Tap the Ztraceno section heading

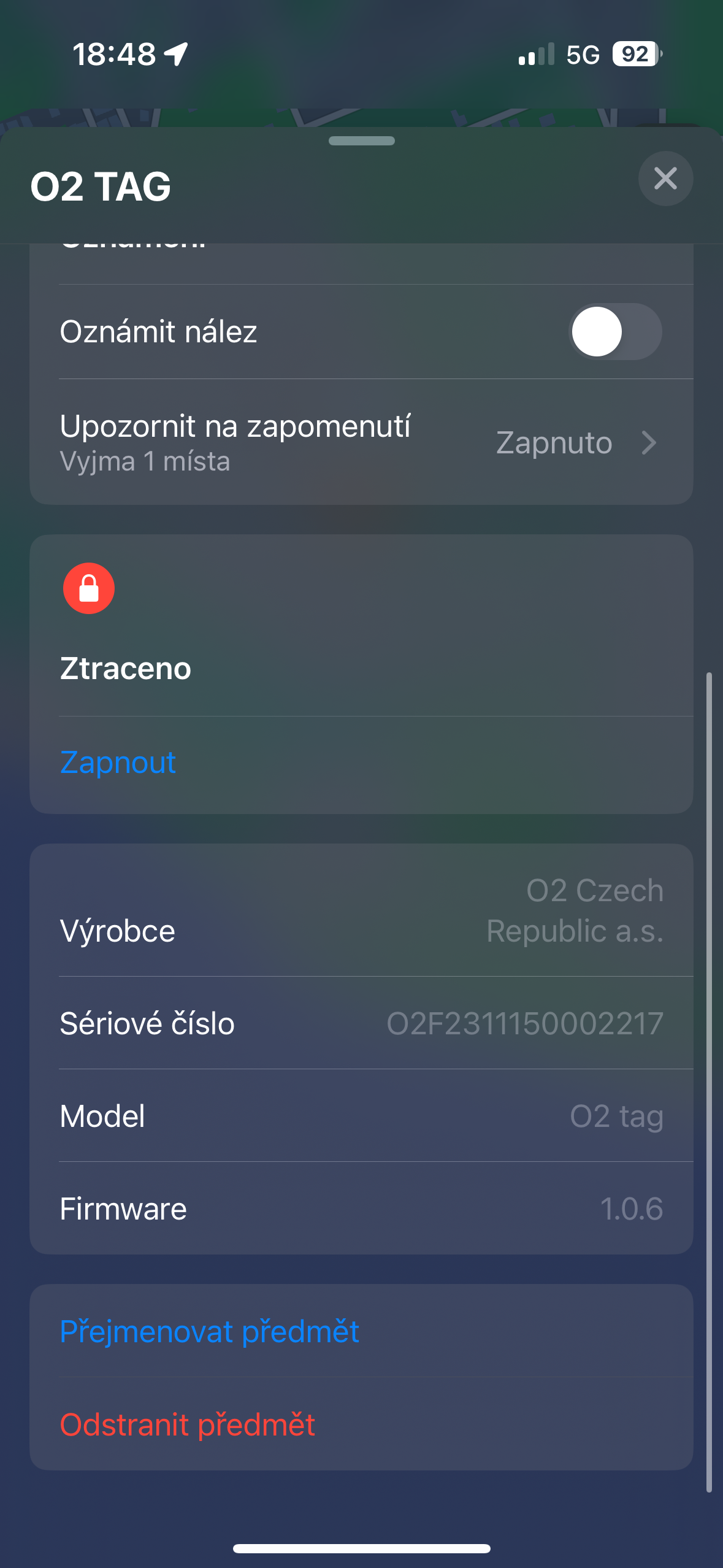point(125,669)
